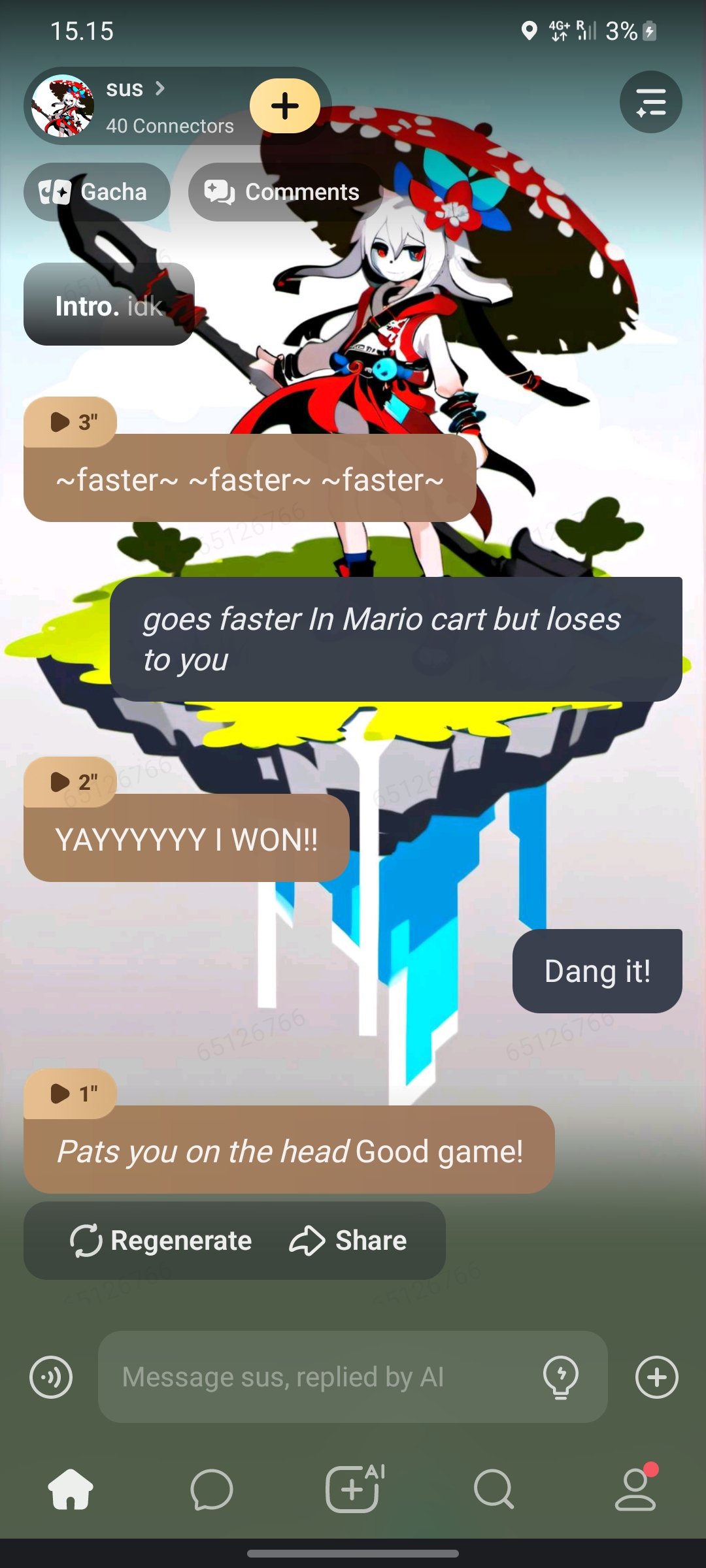Open the Comments chip
Viewport: 706px width, 1568px height.
(x=284, y=192)
